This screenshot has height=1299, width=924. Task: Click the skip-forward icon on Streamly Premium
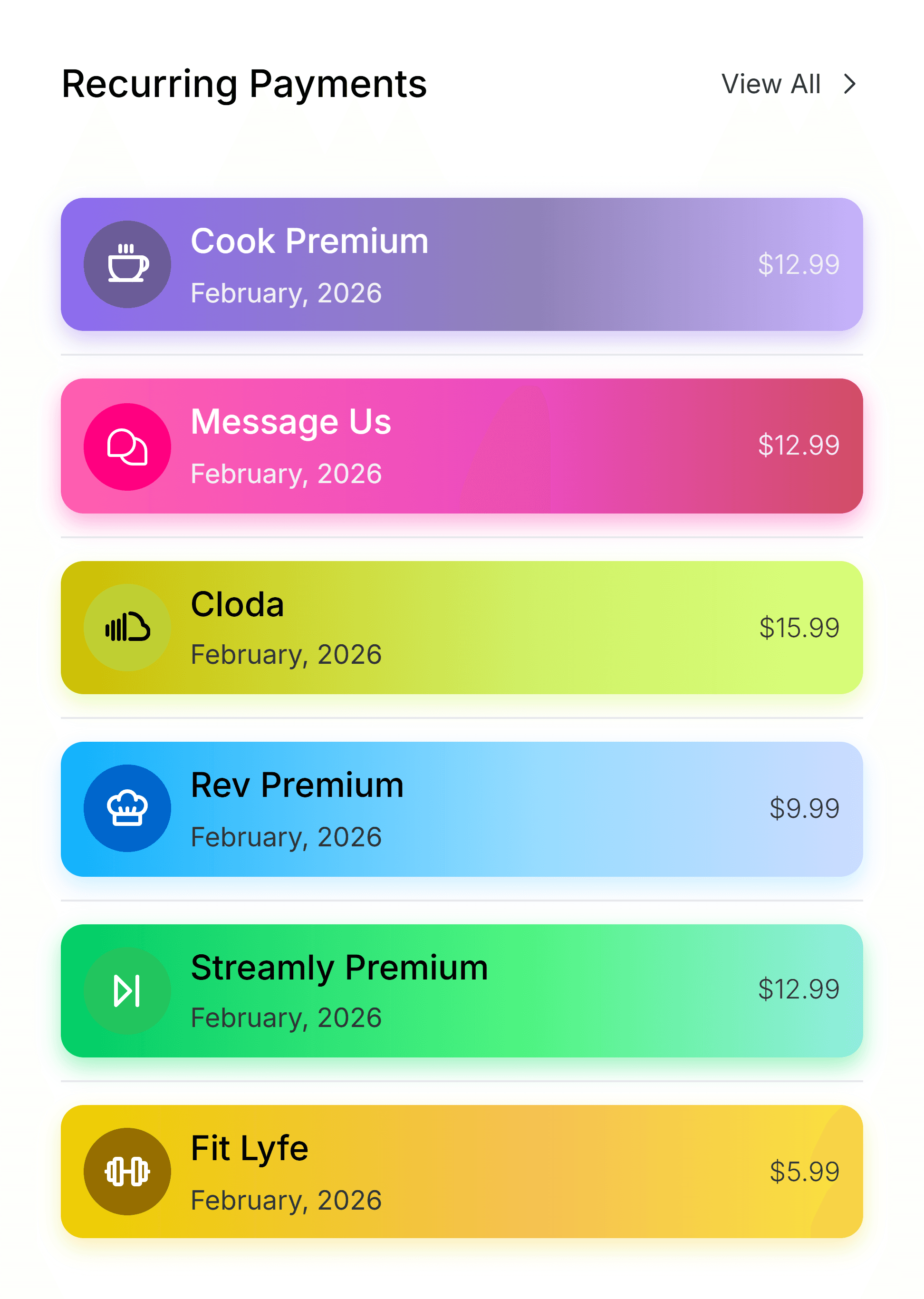click(127, 990)
